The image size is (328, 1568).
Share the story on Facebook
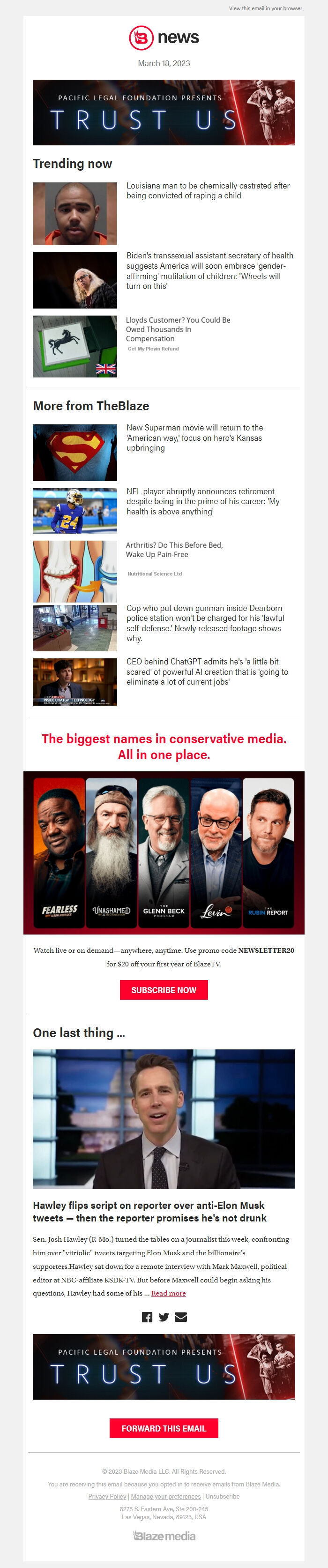[x=147, y=1317]
